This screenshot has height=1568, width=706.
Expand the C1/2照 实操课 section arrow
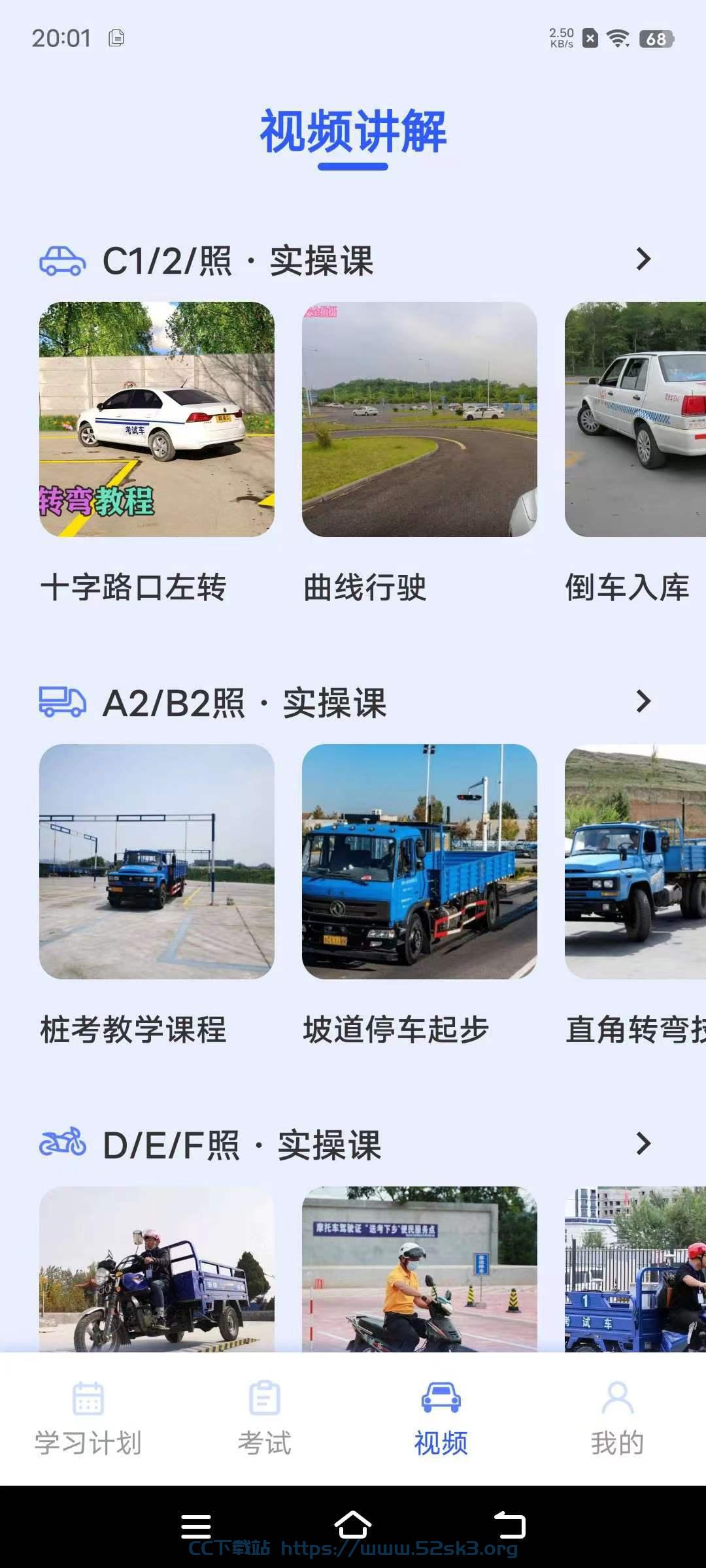click(x=644, y=259)
